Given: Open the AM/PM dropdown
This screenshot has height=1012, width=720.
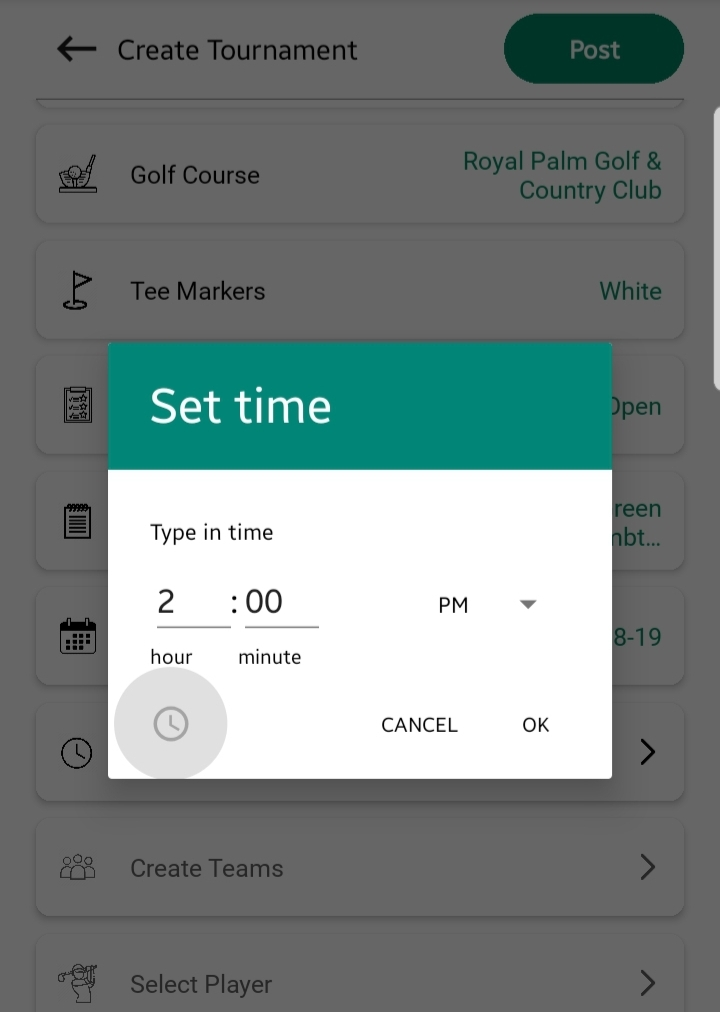Looking at the screenshot, I should point(487,605).
